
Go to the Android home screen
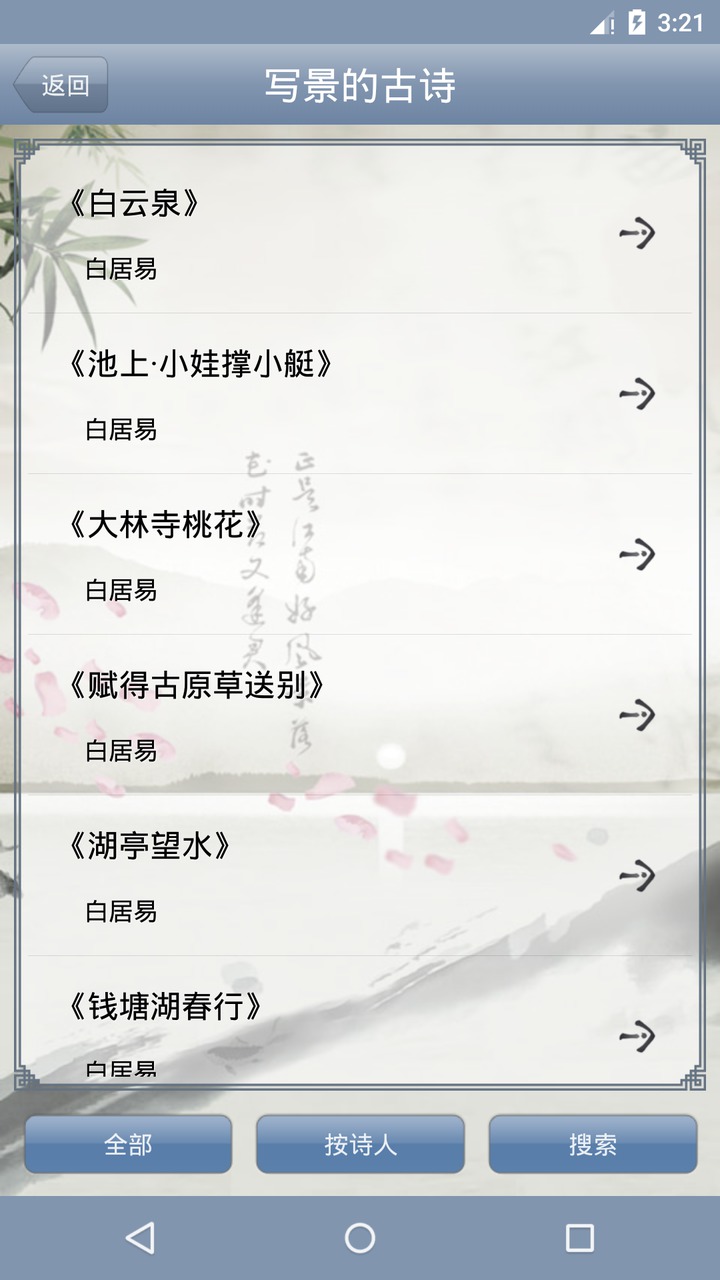360,1238
